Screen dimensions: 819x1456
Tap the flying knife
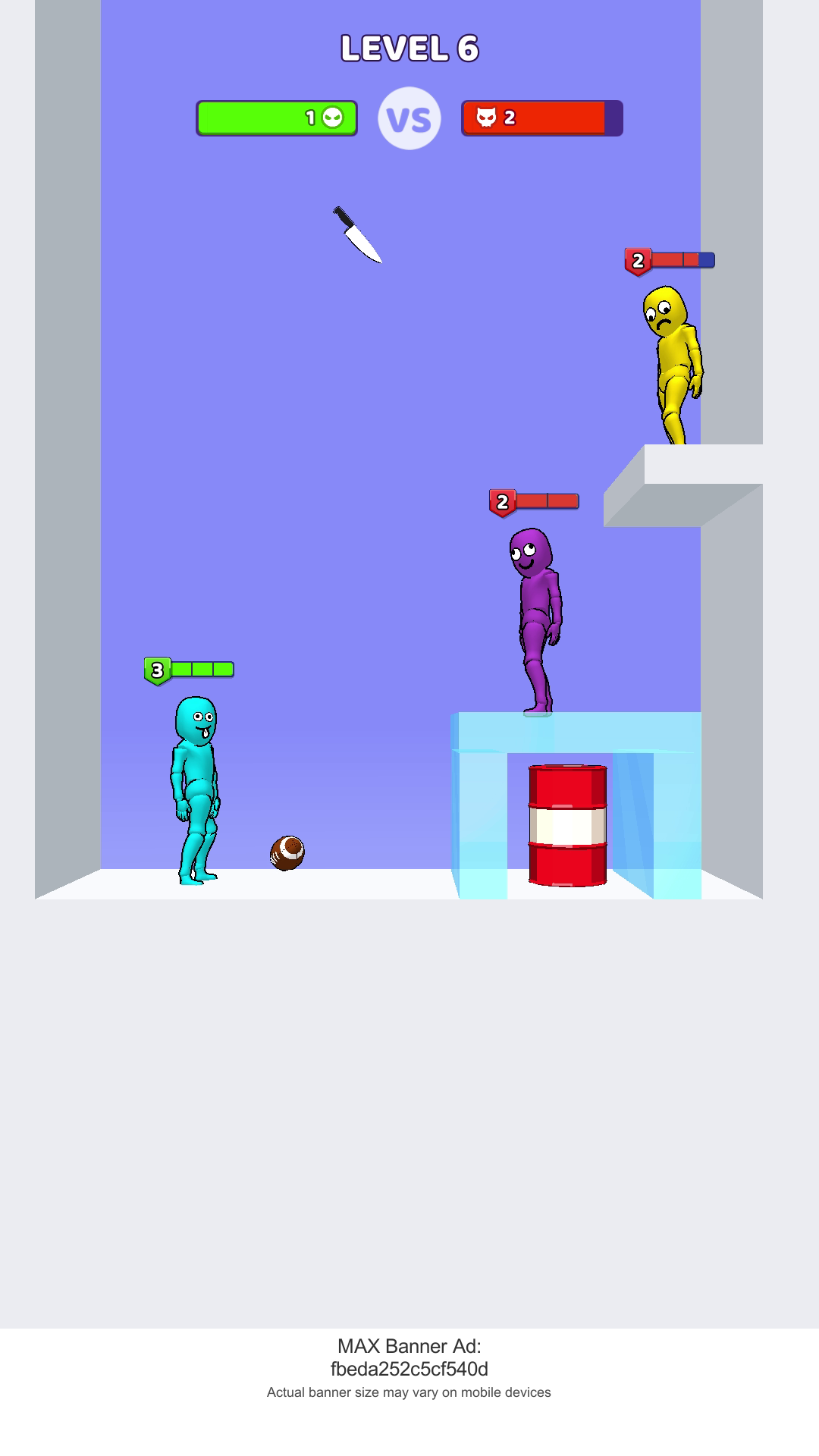[x=357, y=235]
